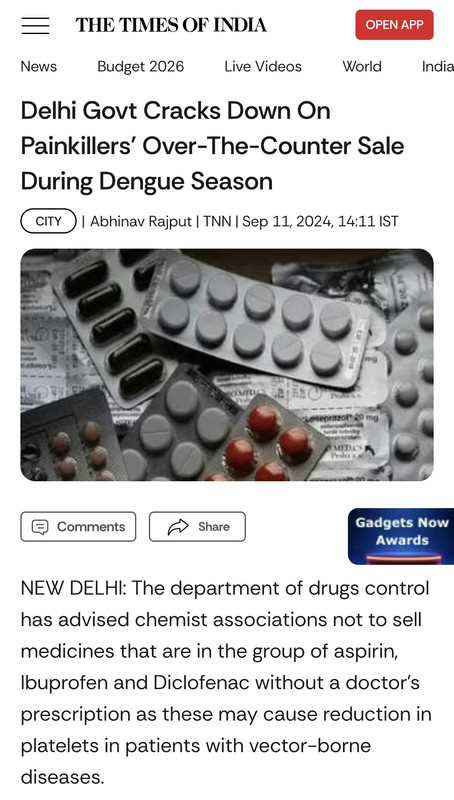Open the Comments section

point(78,527)
